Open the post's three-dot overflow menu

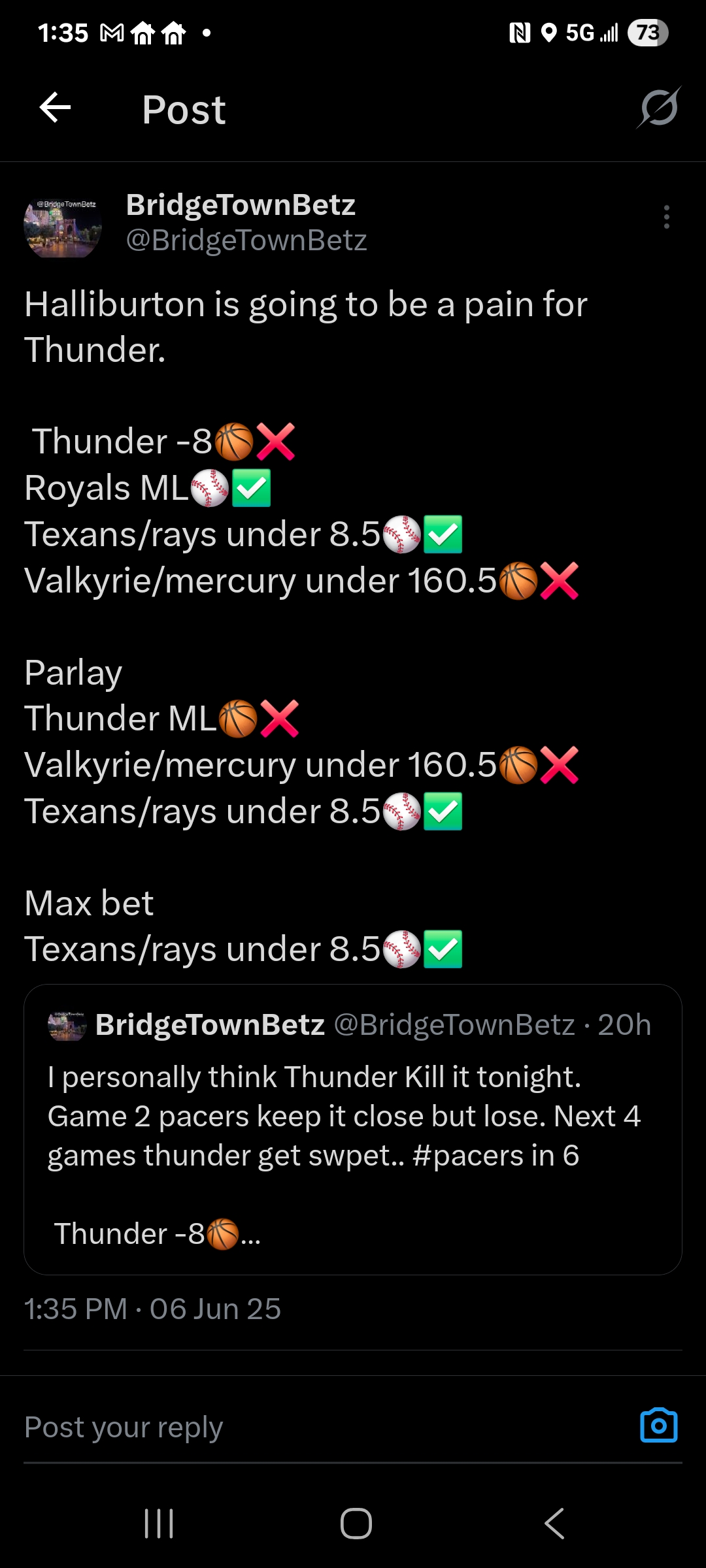(666, 217)
